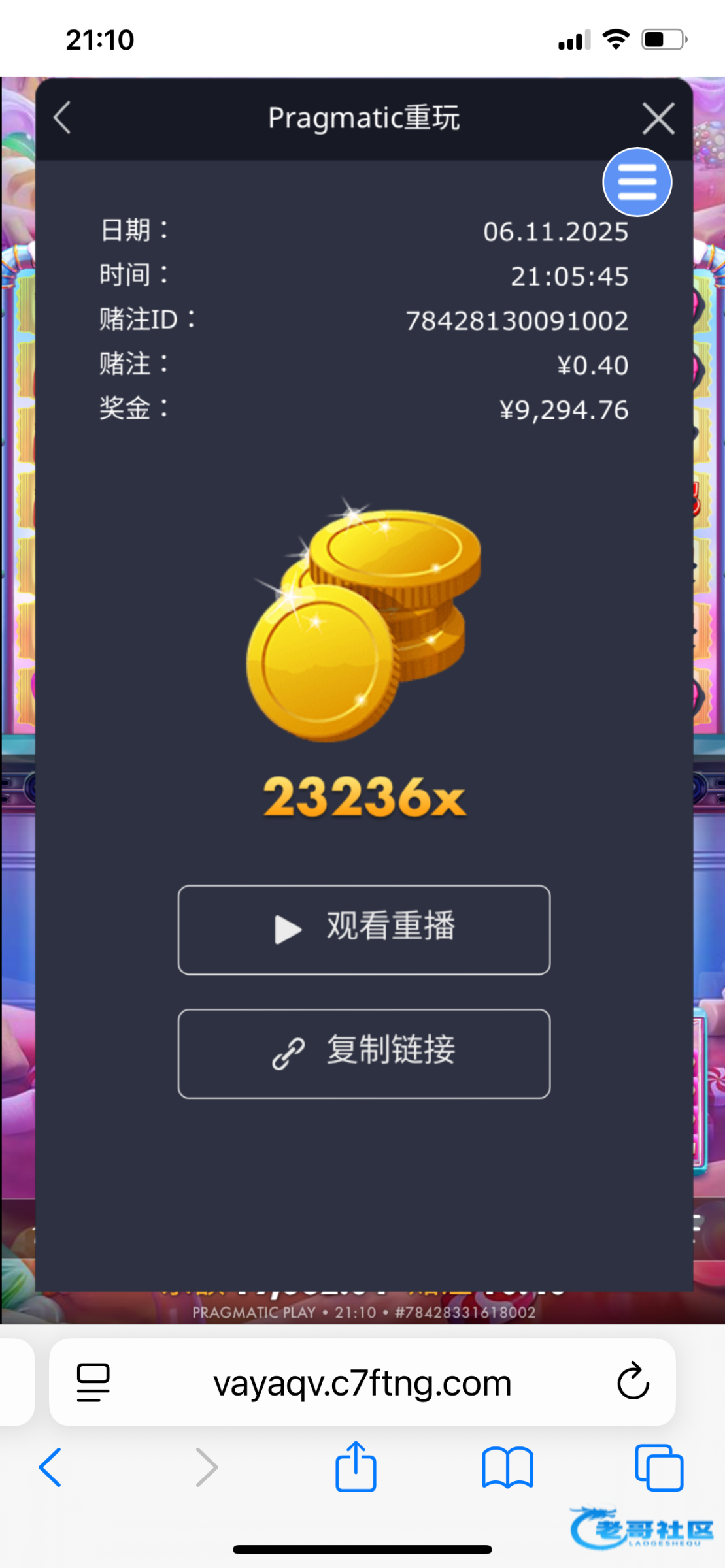Tap the vayaqv.c7ftng.com address field
The image size is (725, 1568).
[x=362, y=1382]
